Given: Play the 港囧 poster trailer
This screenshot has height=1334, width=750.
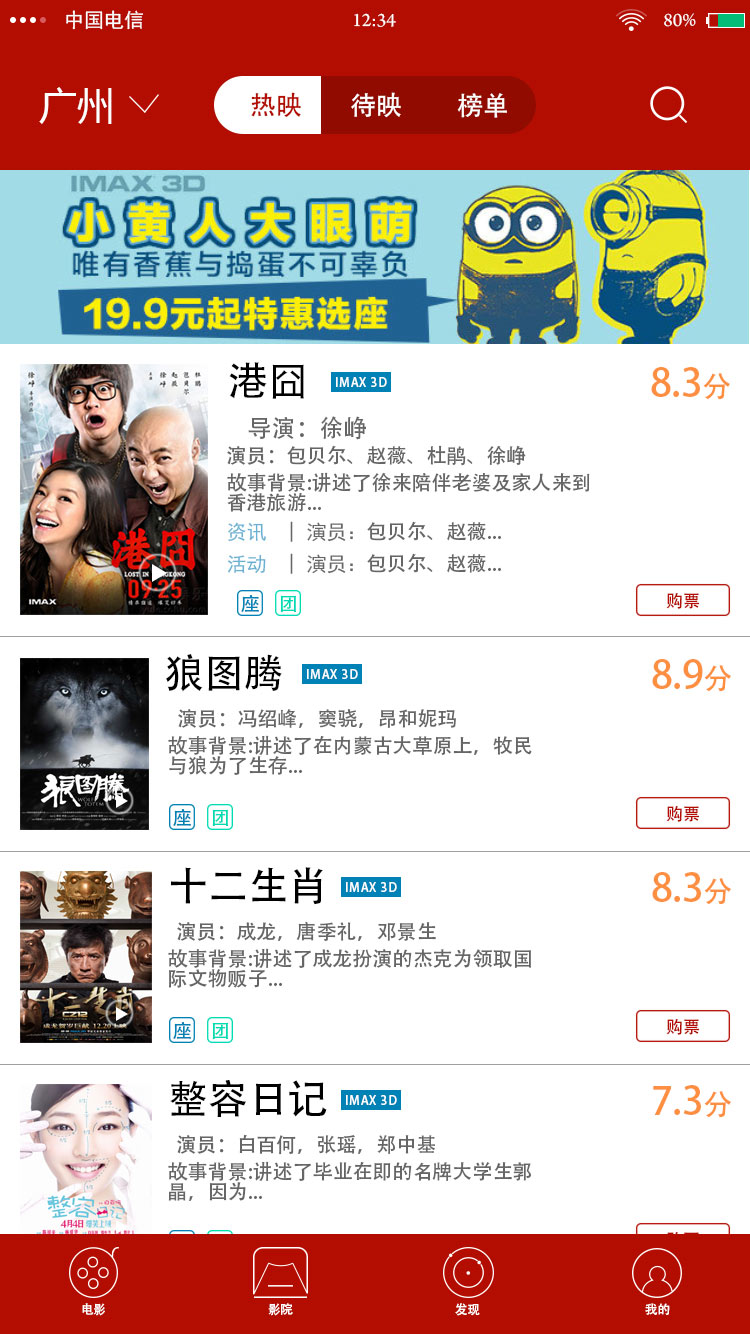Looking at the screenshot, I should click(157, 573).
